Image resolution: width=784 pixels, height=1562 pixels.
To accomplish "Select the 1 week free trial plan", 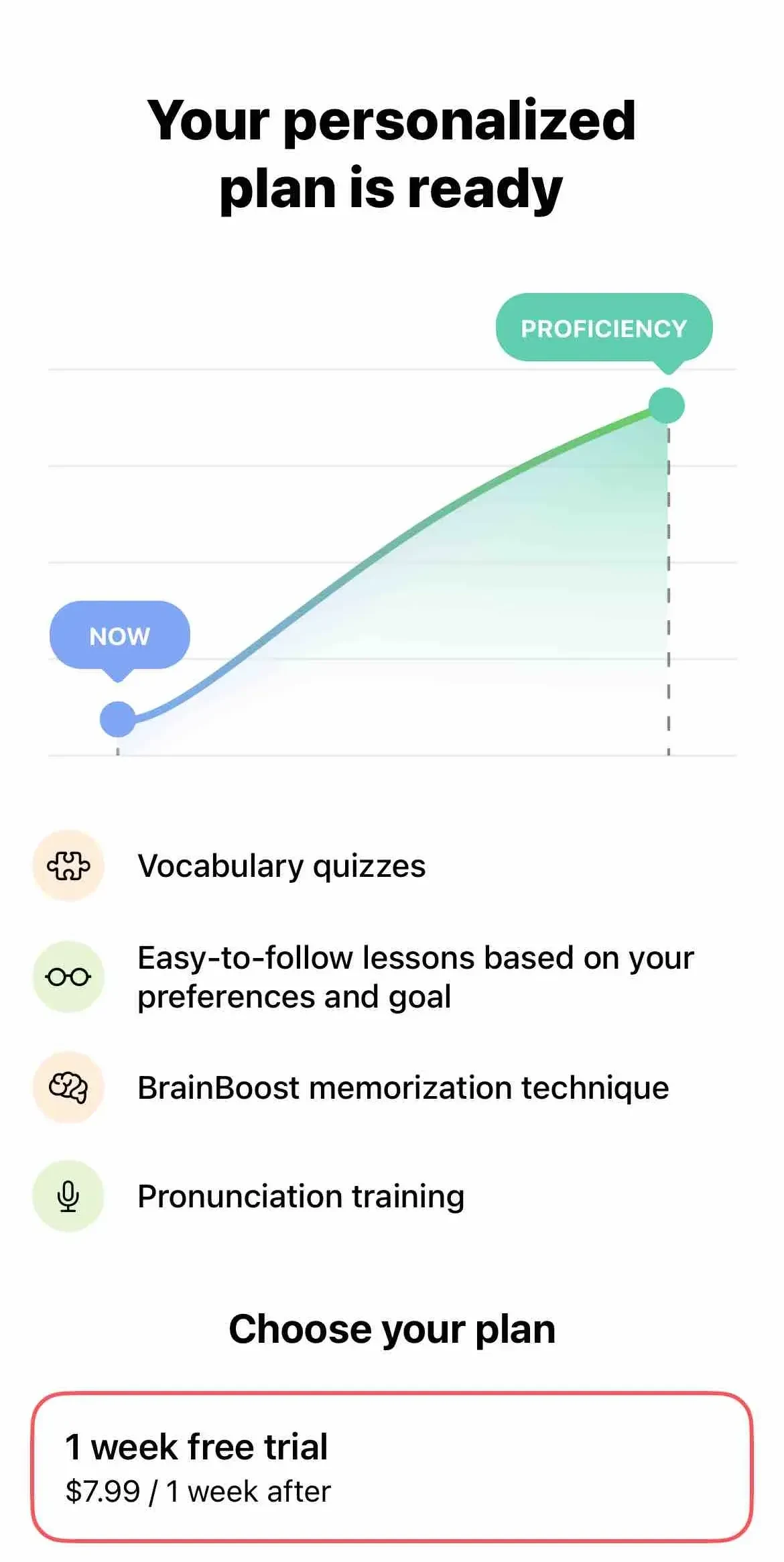I will [x=392, y=1467].
